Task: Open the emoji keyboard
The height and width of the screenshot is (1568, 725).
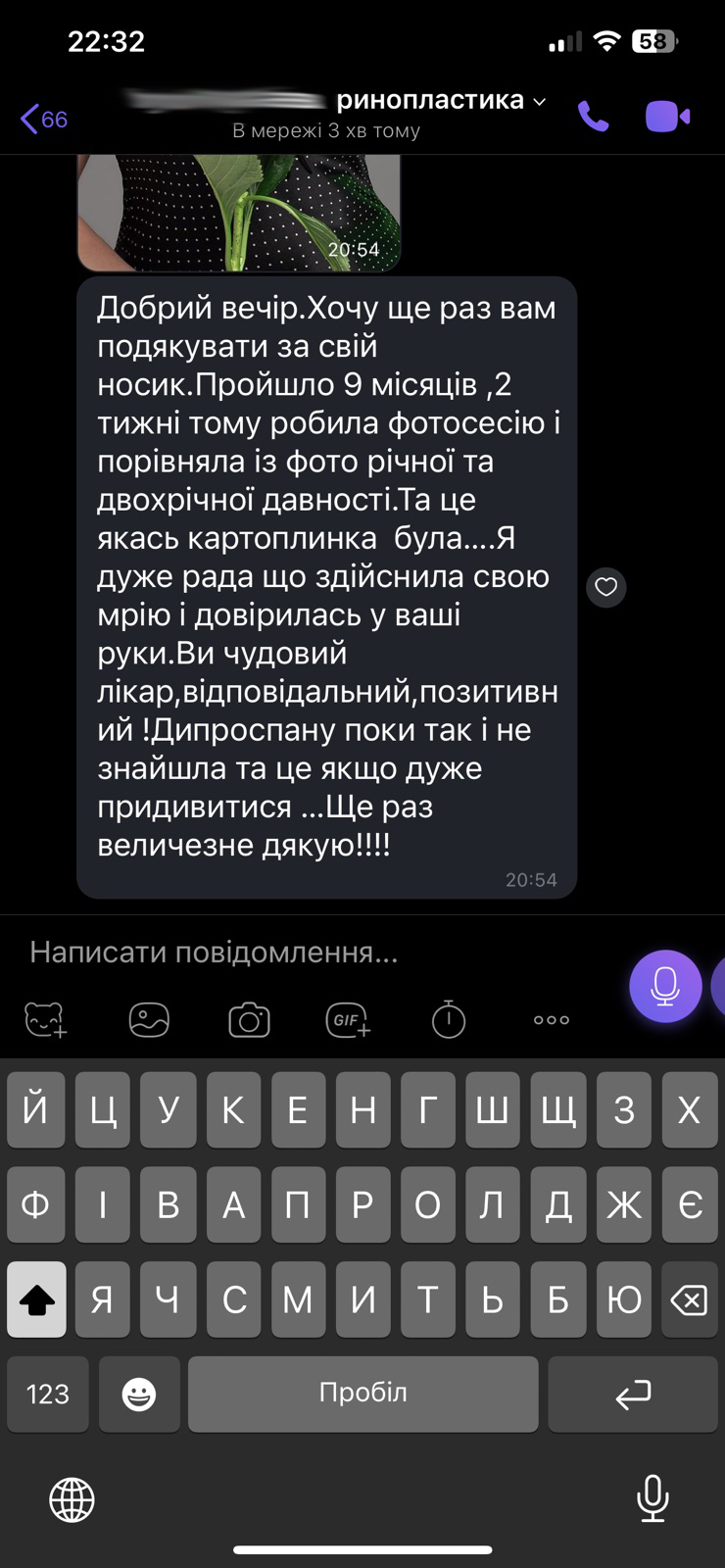Action: (139, 1394)
